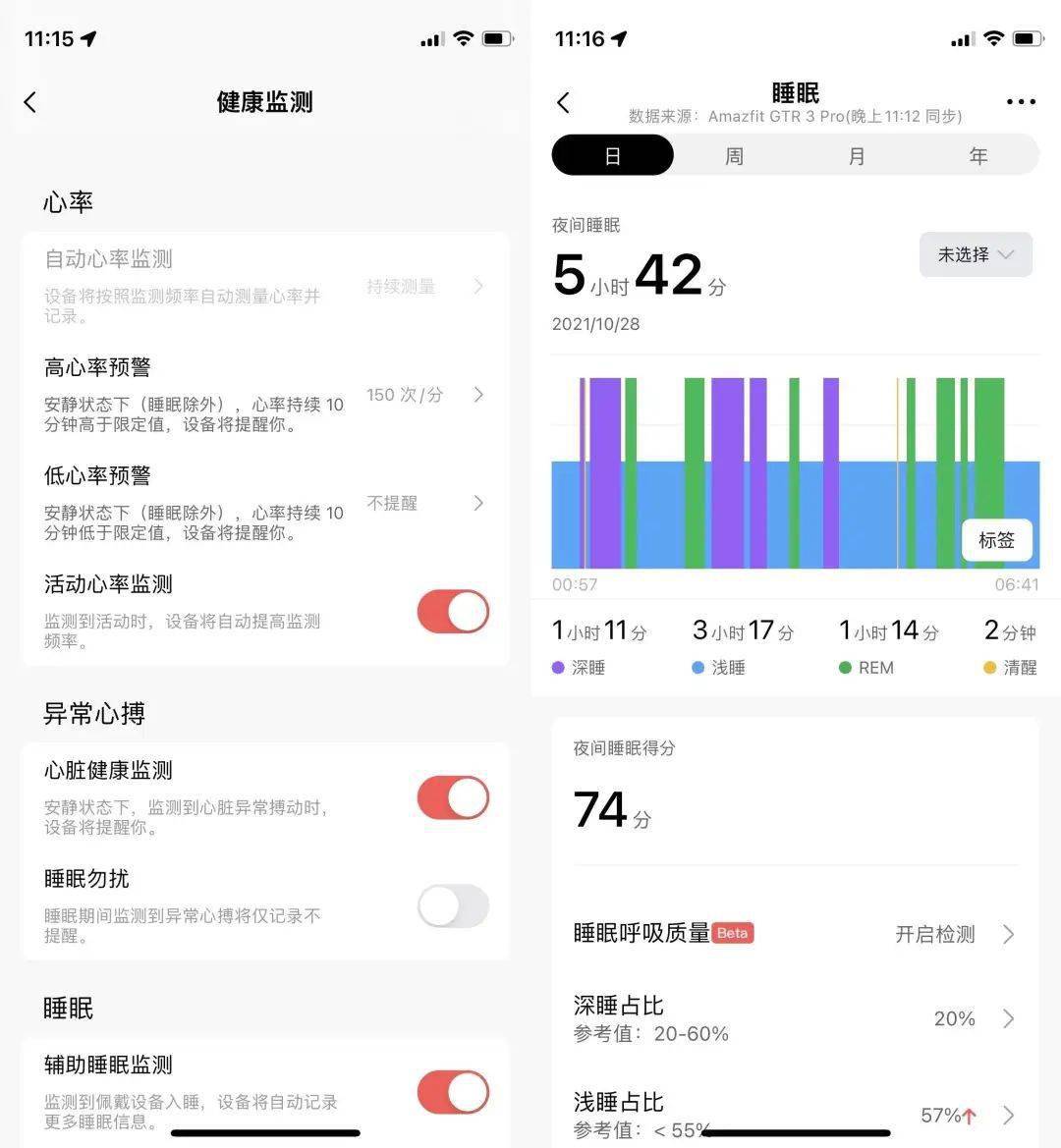
Task: Open the three-dot more options menu
Action: click(1021, 102)
